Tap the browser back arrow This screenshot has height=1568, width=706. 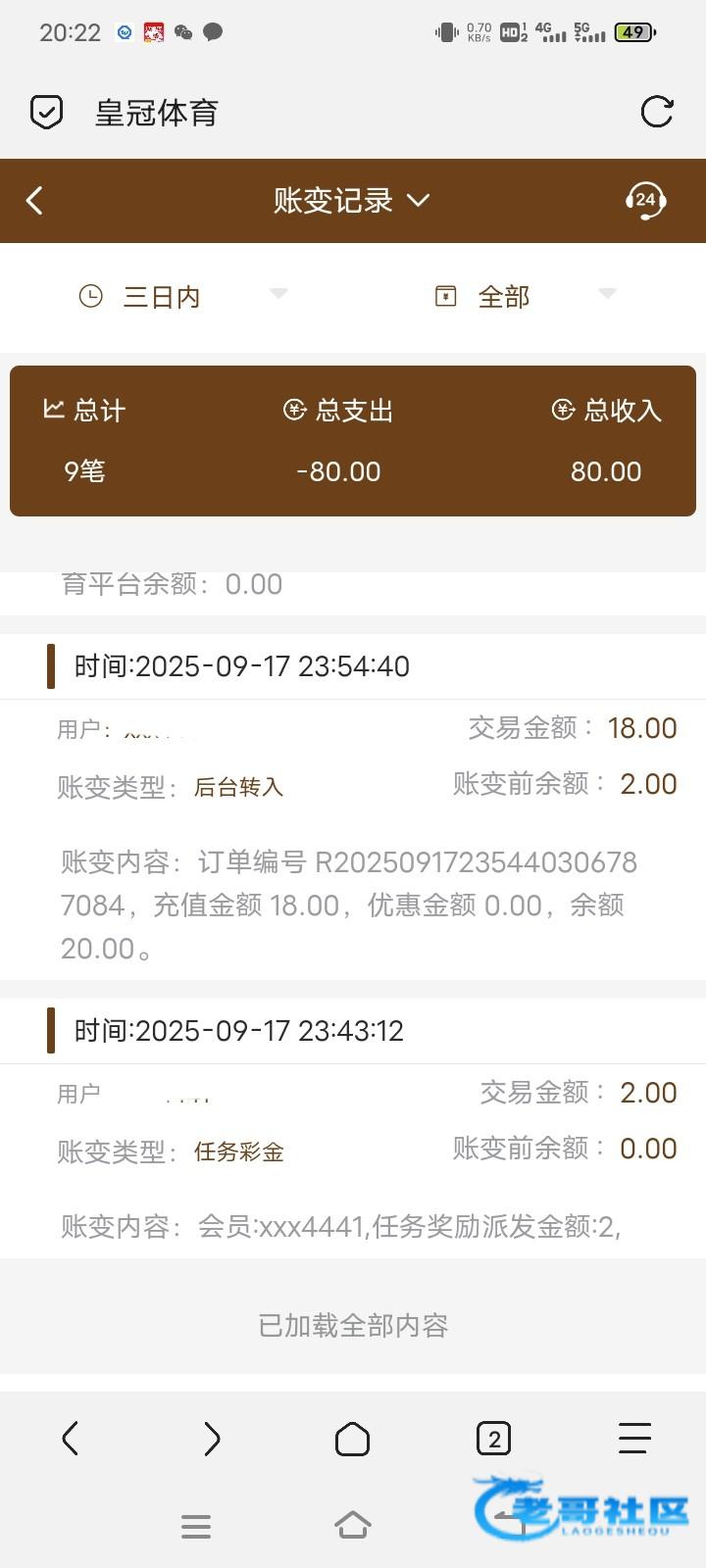[71, 1439]
